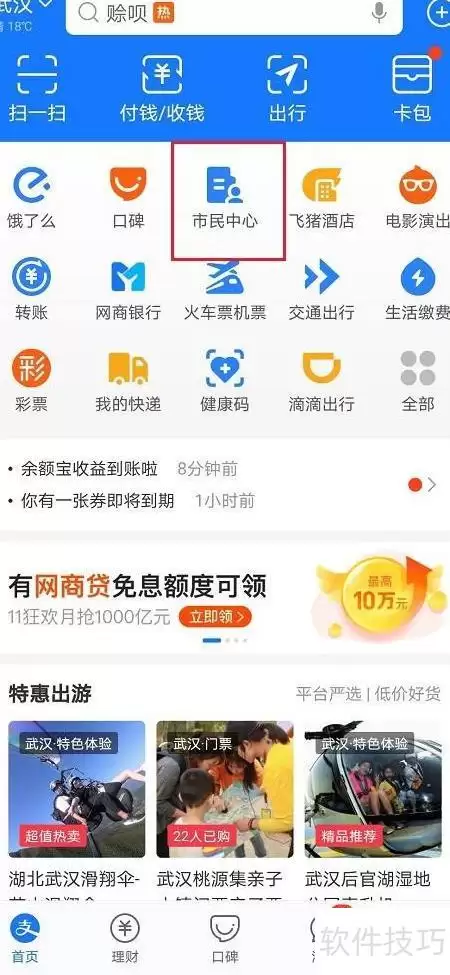Open the 出行 travel shortcut
The image size is (450, 975).
[287, 89]
